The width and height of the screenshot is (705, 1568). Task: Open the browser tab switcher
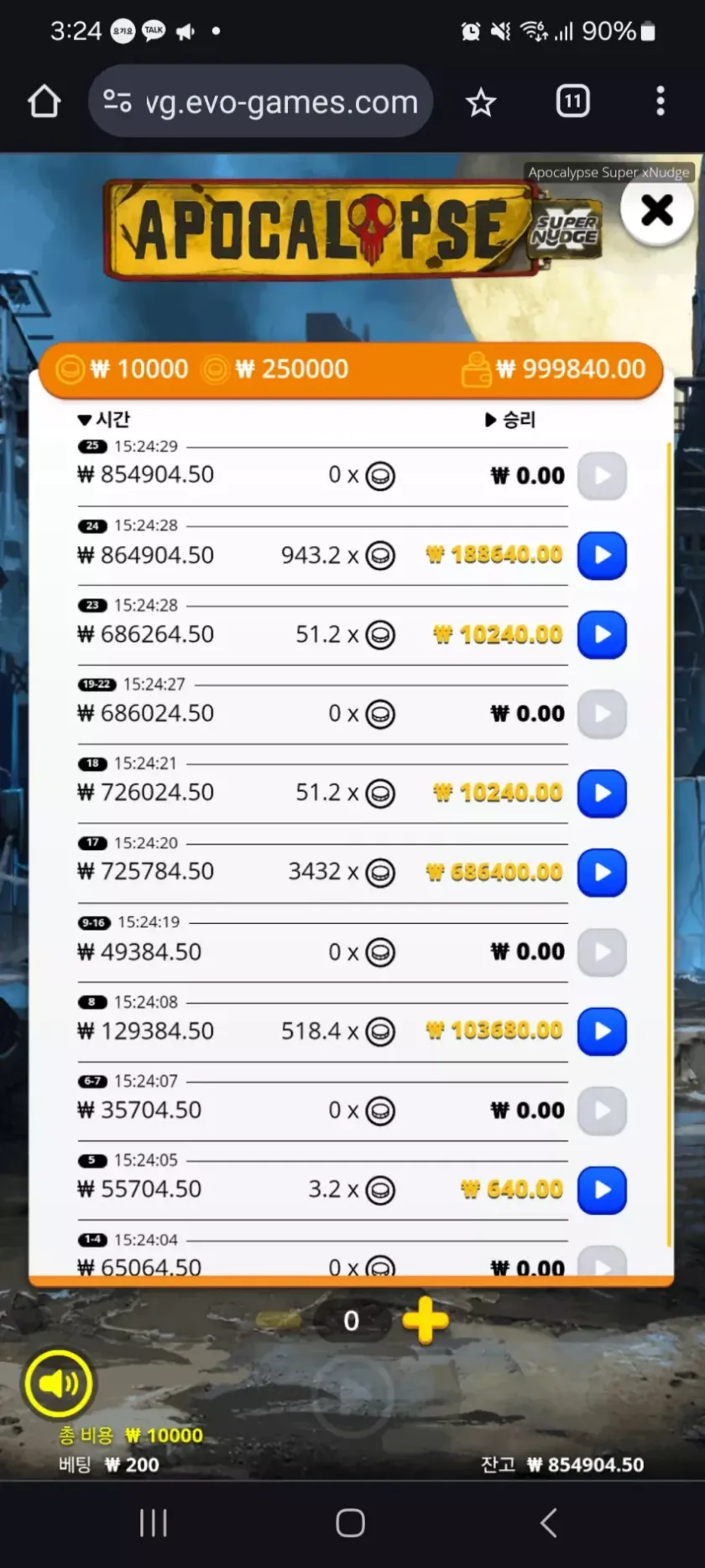click(x=572, y=102)
